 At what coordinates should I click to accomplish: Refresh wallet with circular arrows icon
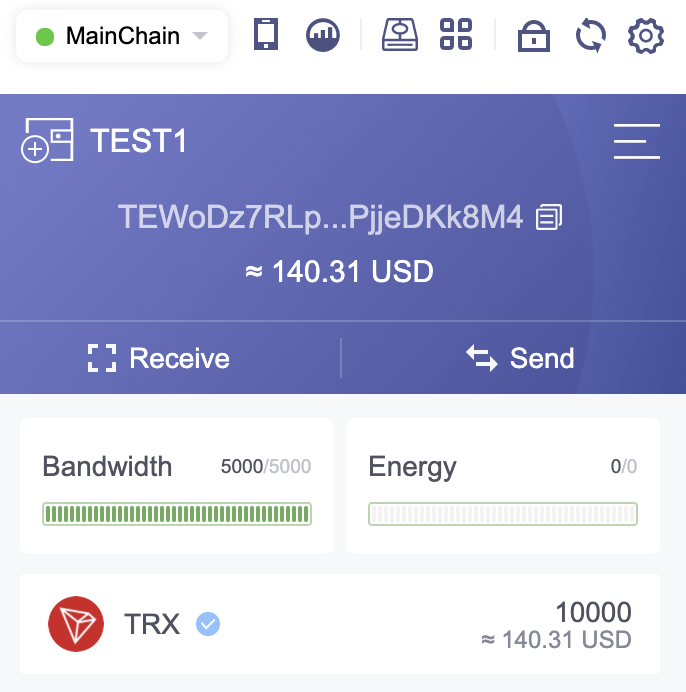pyautogui.click(x=591, y=35)
